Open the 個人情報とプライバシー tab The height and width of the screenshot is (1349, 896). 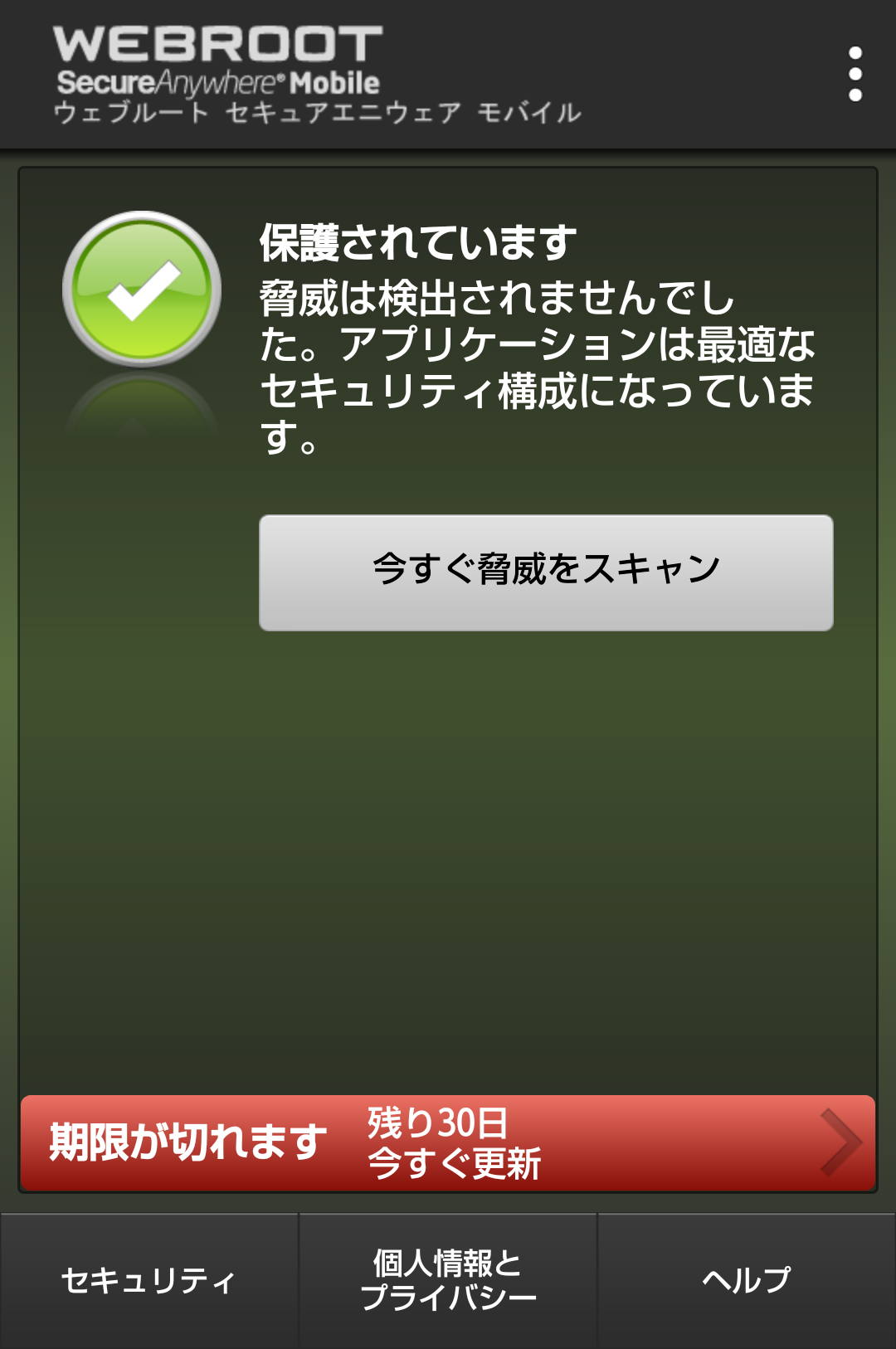pos(448,1280)
